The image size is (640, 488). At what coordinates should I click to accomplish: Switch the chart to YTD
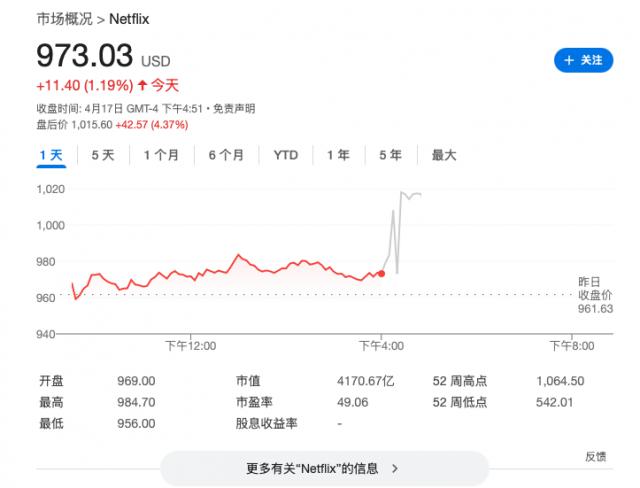[x=286, y=155]
